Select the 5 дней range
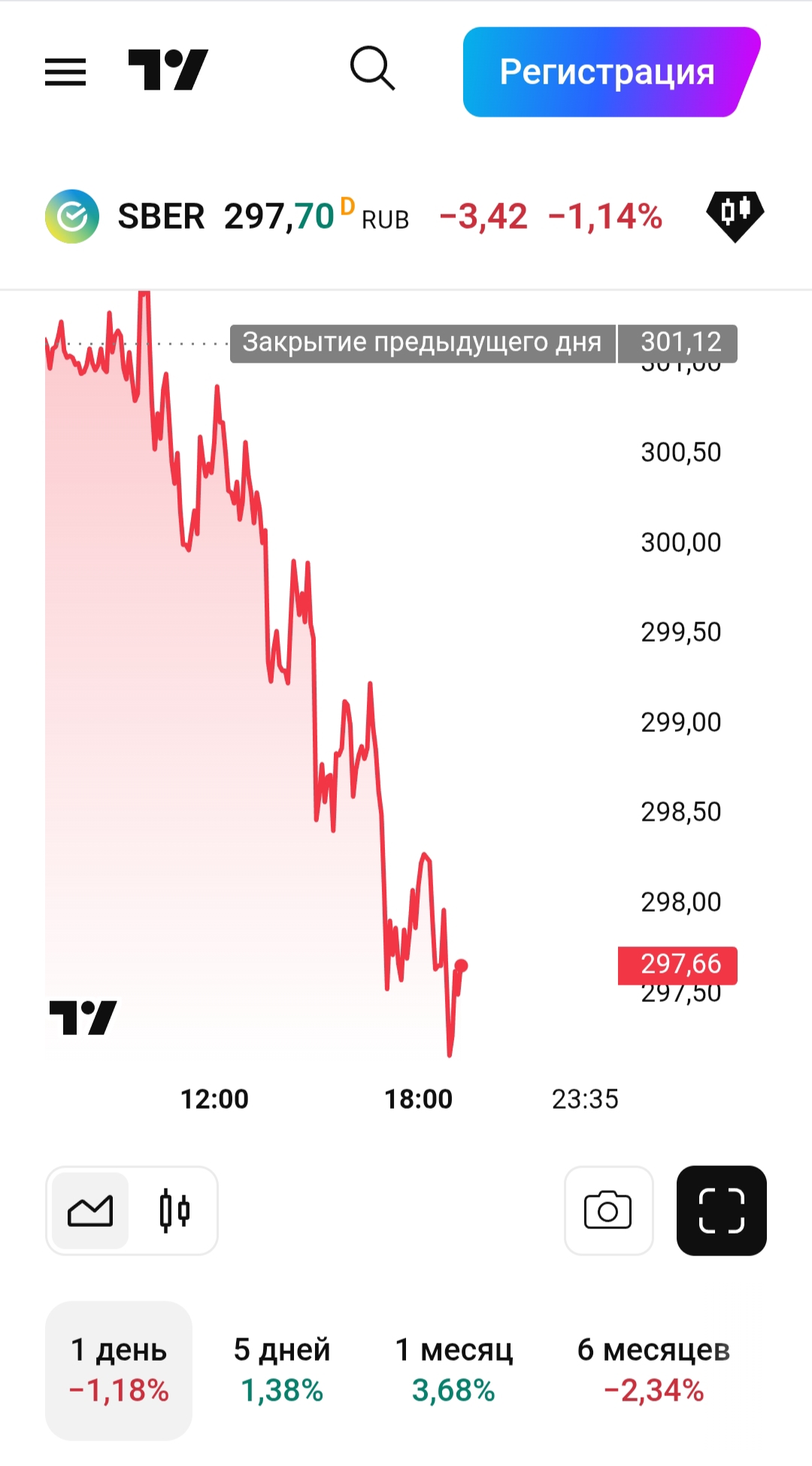 282,1370
